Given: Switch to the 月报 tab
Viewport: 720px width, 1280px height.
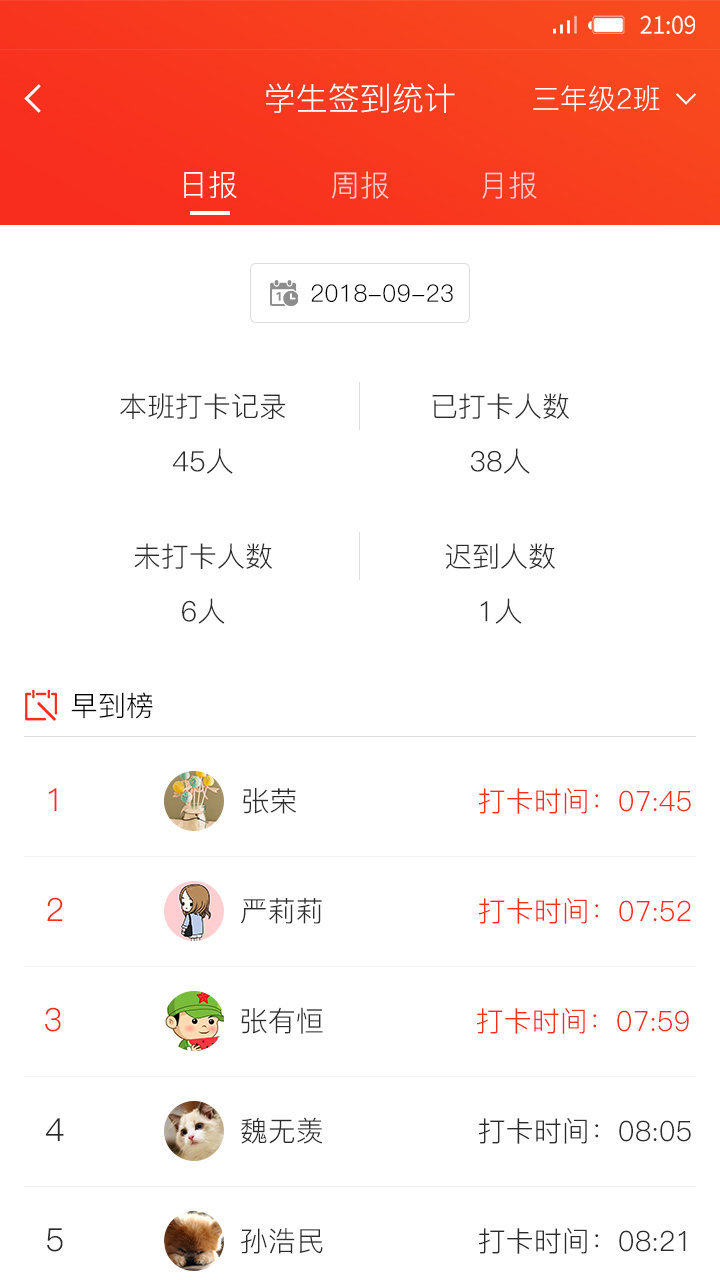Looking at the screenshot, I should click(509, 186).
